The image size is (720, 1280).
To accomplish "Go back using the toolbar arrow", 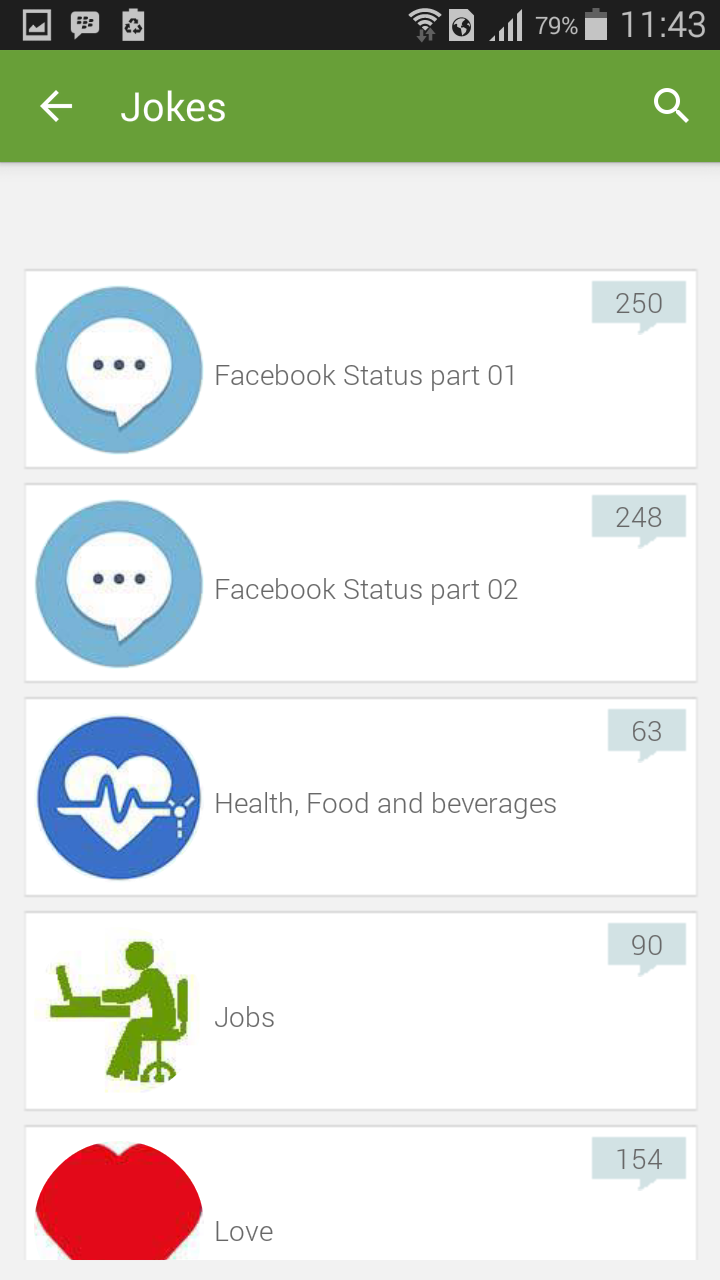I will point(56,107).
